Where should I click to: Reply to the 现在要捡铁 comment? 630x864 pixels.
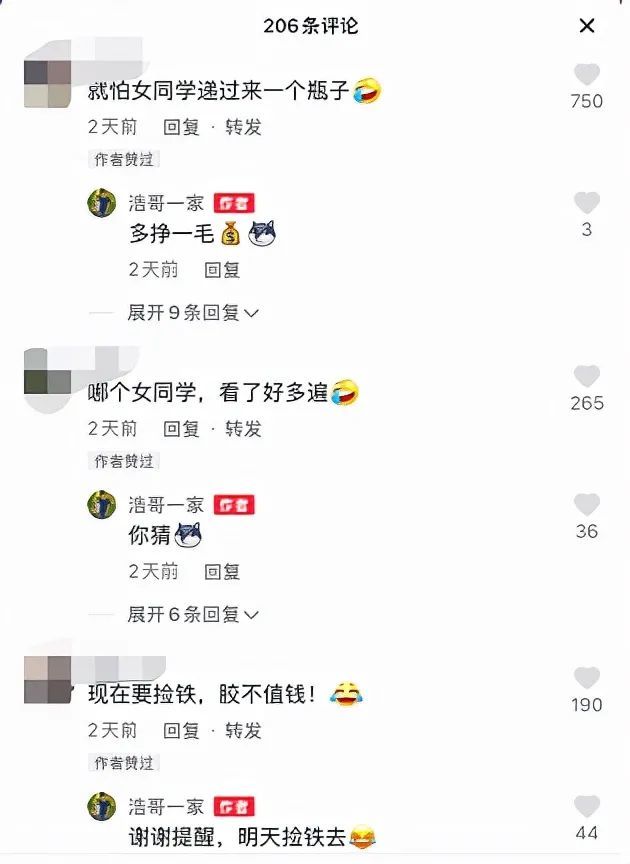182,731
